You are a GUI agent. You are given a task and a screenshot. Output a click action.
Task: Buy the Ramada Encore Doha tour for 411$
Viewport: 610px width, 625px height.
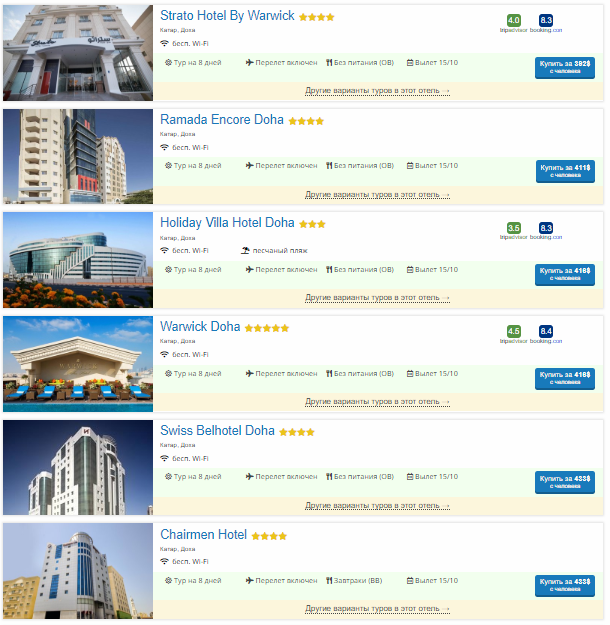point(564,170)
